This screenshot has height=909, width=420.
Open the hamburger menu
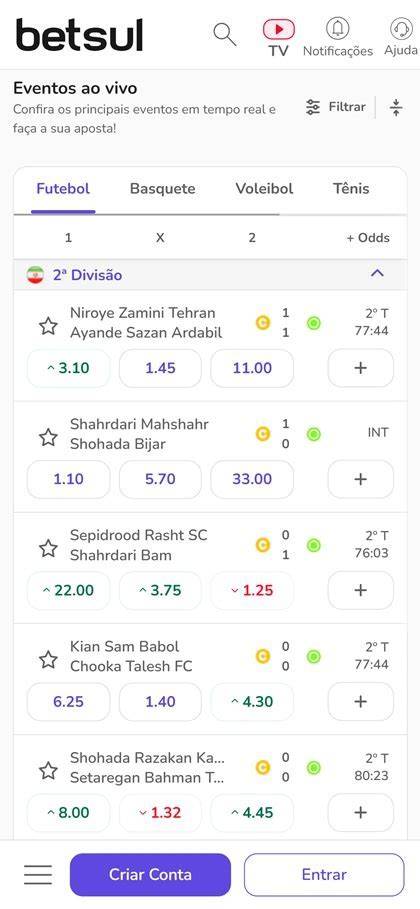38,875
